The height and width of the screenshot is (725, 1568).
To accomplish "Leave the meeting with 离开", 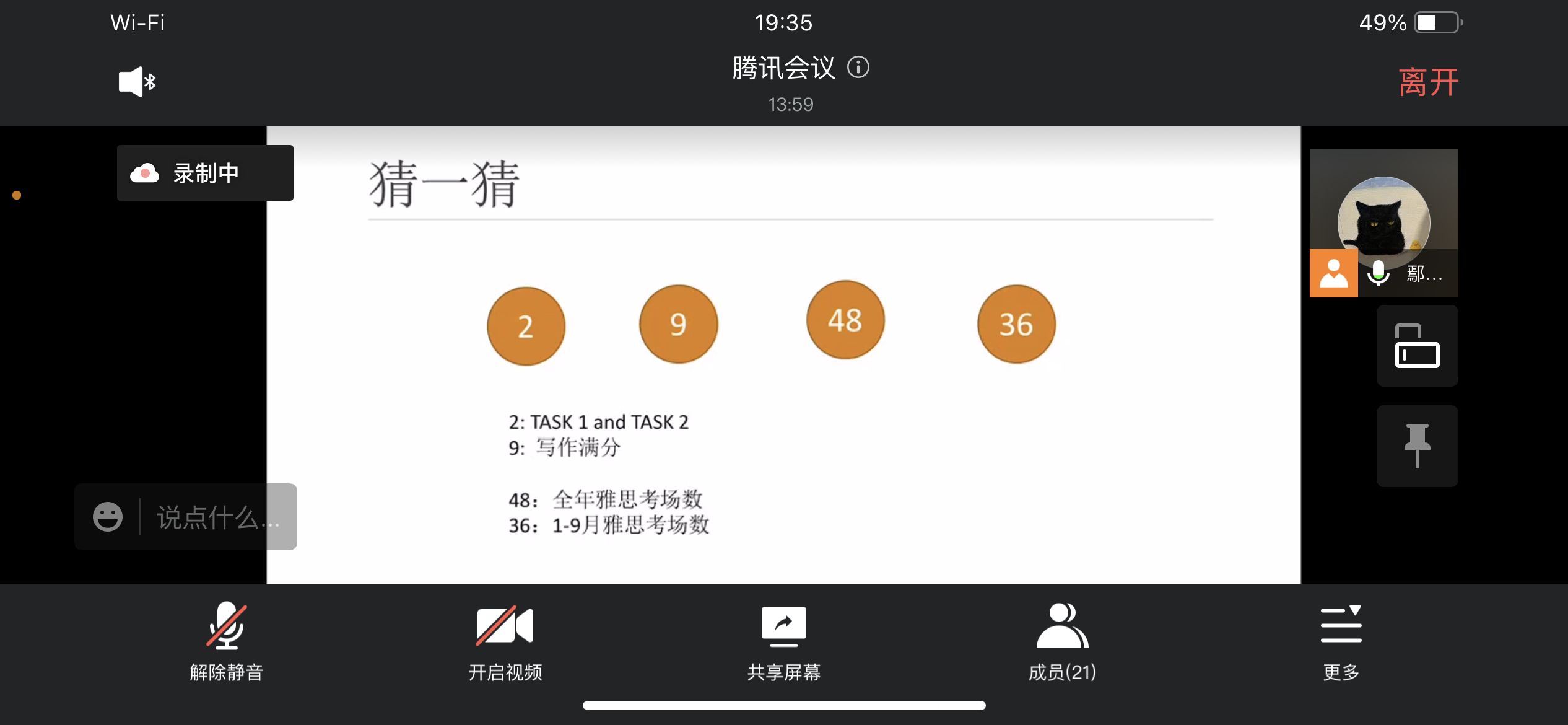I will pyautogui.click(x=1428, y=82).
